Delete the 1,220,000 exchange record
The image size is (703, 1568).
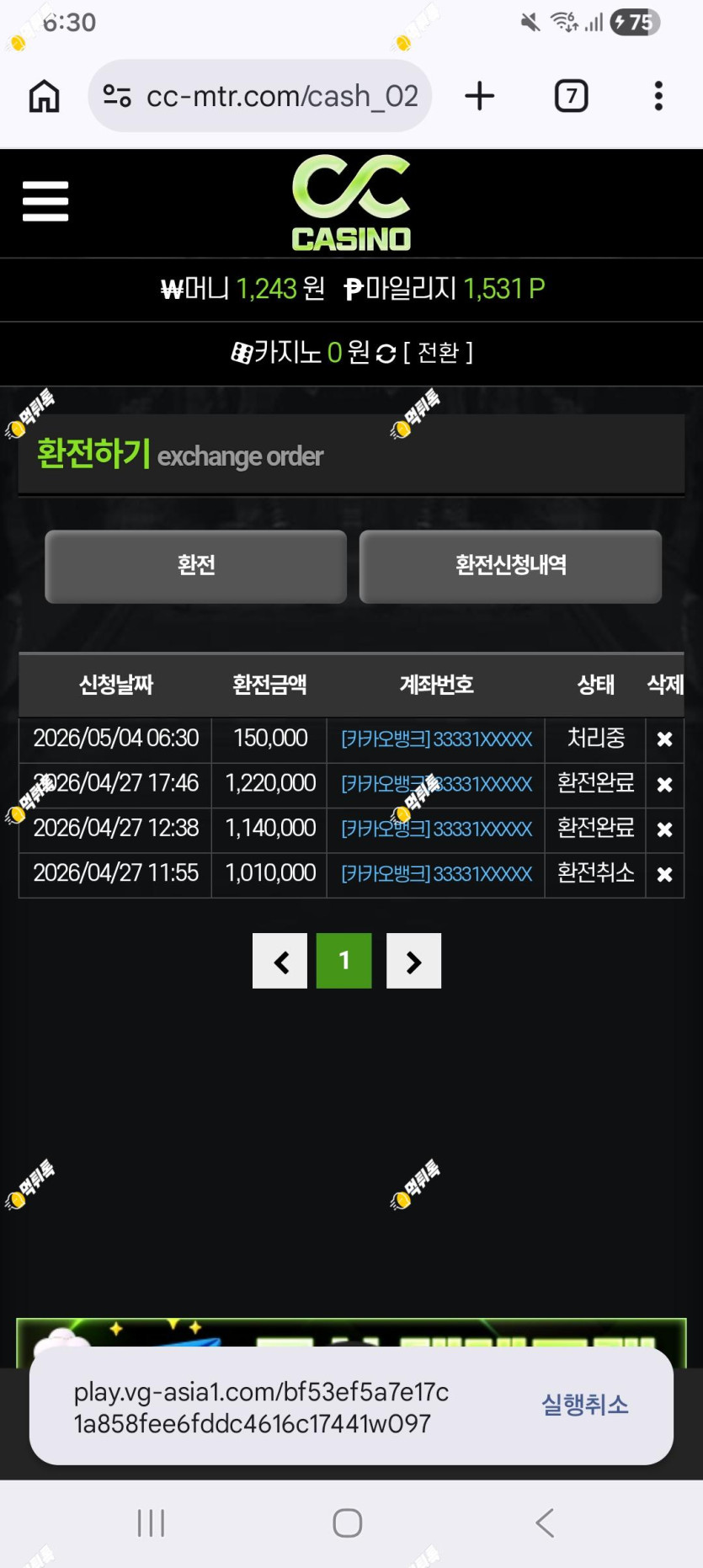pos(665,785)
